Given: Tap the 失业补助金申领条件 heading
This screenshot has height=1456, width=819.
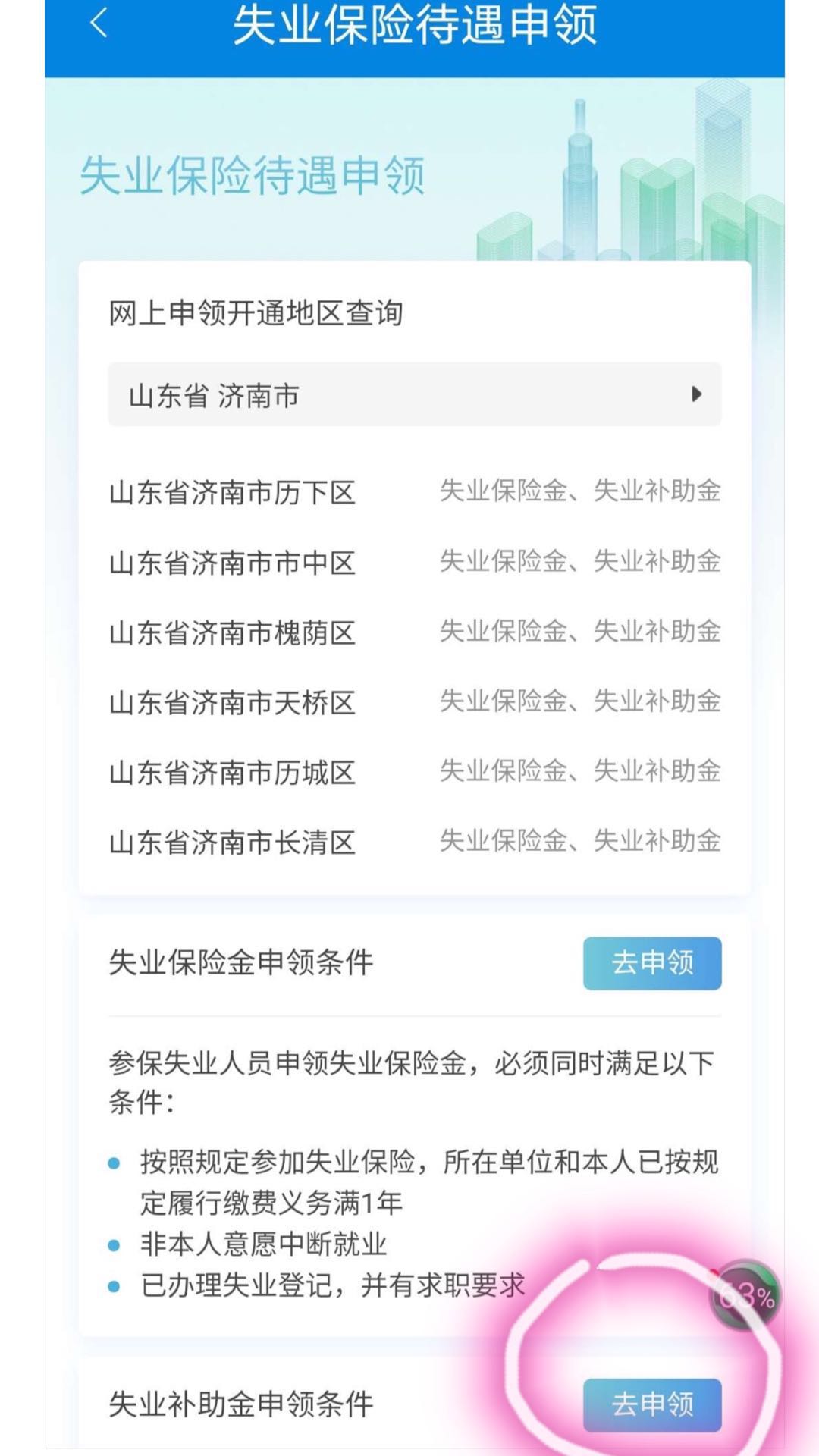Looking at the screenshot, I should 239,1404.
